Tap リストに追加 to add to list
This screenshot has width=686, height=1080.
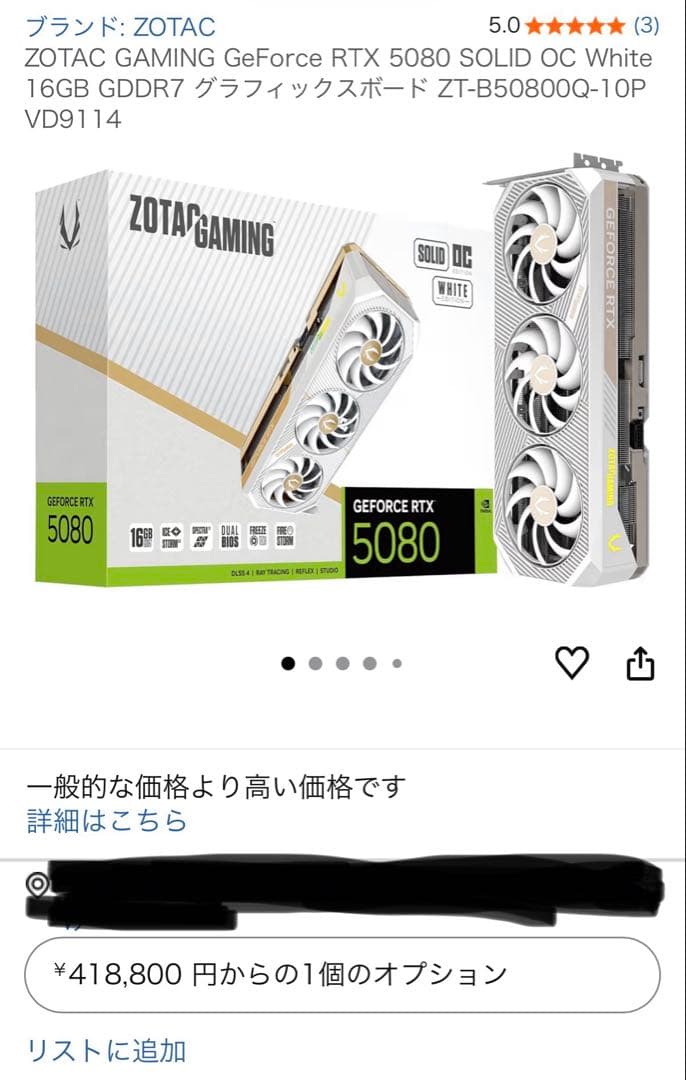(x=106, y=1051)
